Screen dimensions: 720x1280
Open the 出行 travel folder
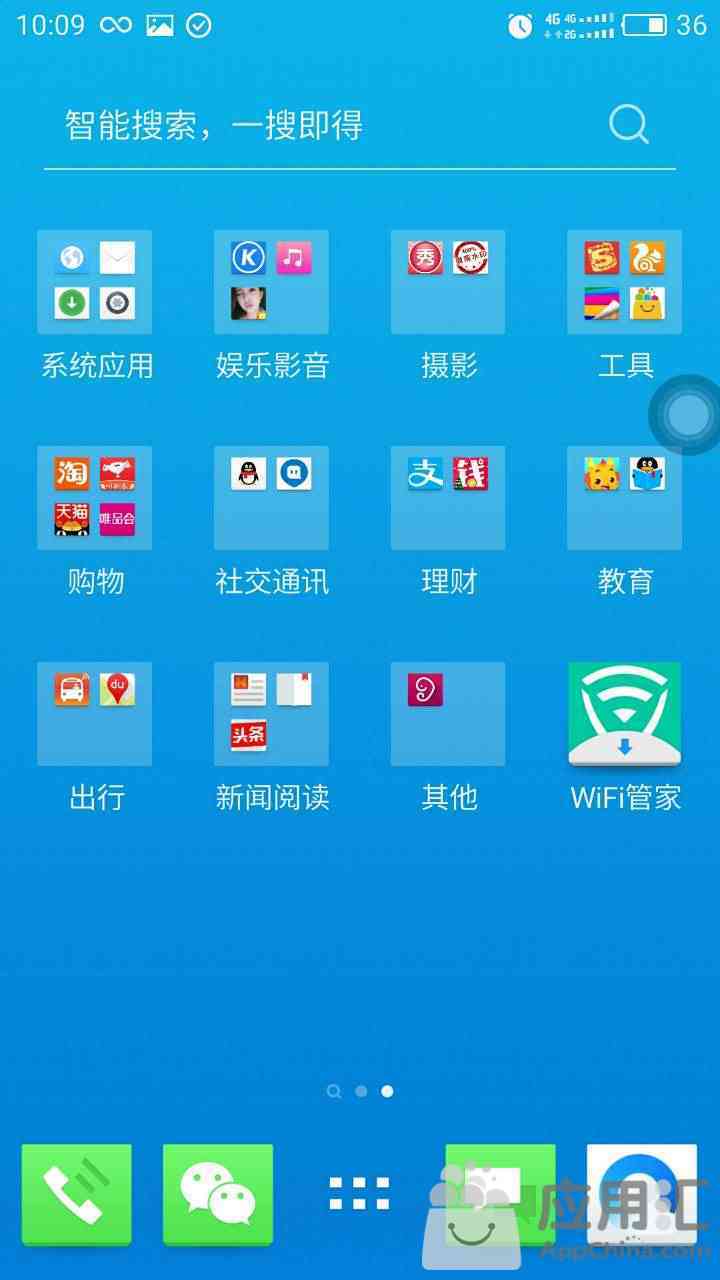pos(95,714)
